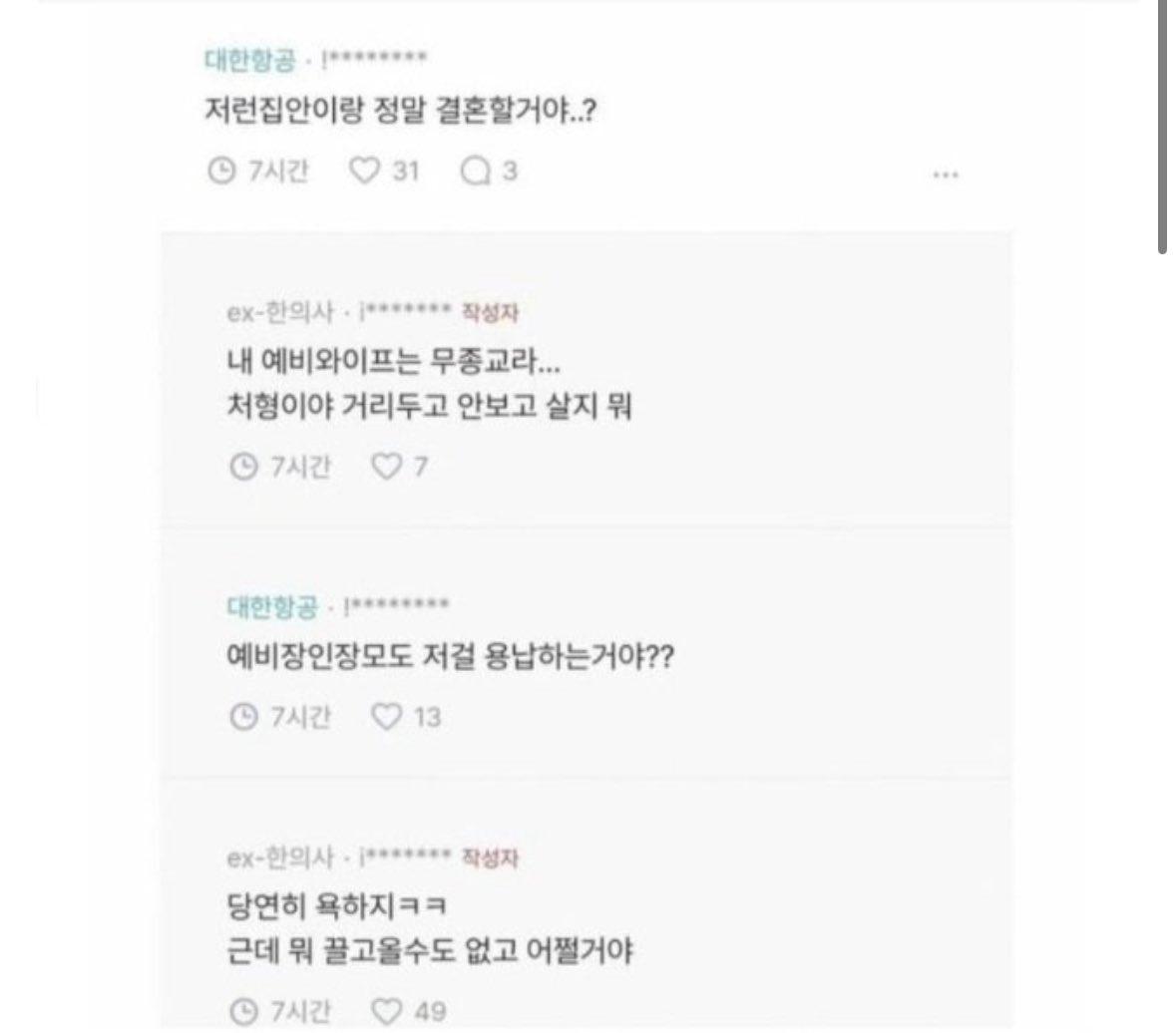
Task: Like the reply '당연히 욕하지ㅋㅋ'
Action: point(386,1010)
